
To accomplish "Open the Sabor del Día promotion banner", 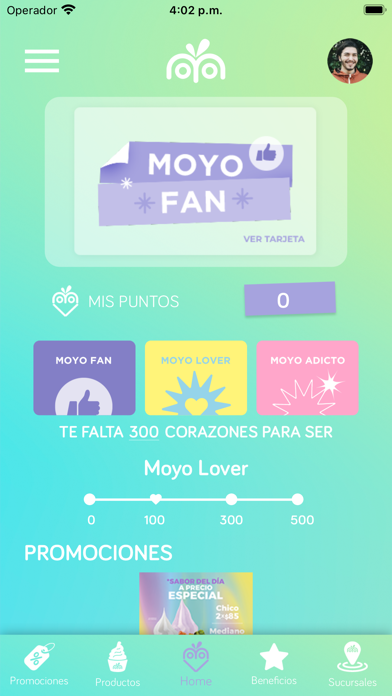I will tap(196, 603).
